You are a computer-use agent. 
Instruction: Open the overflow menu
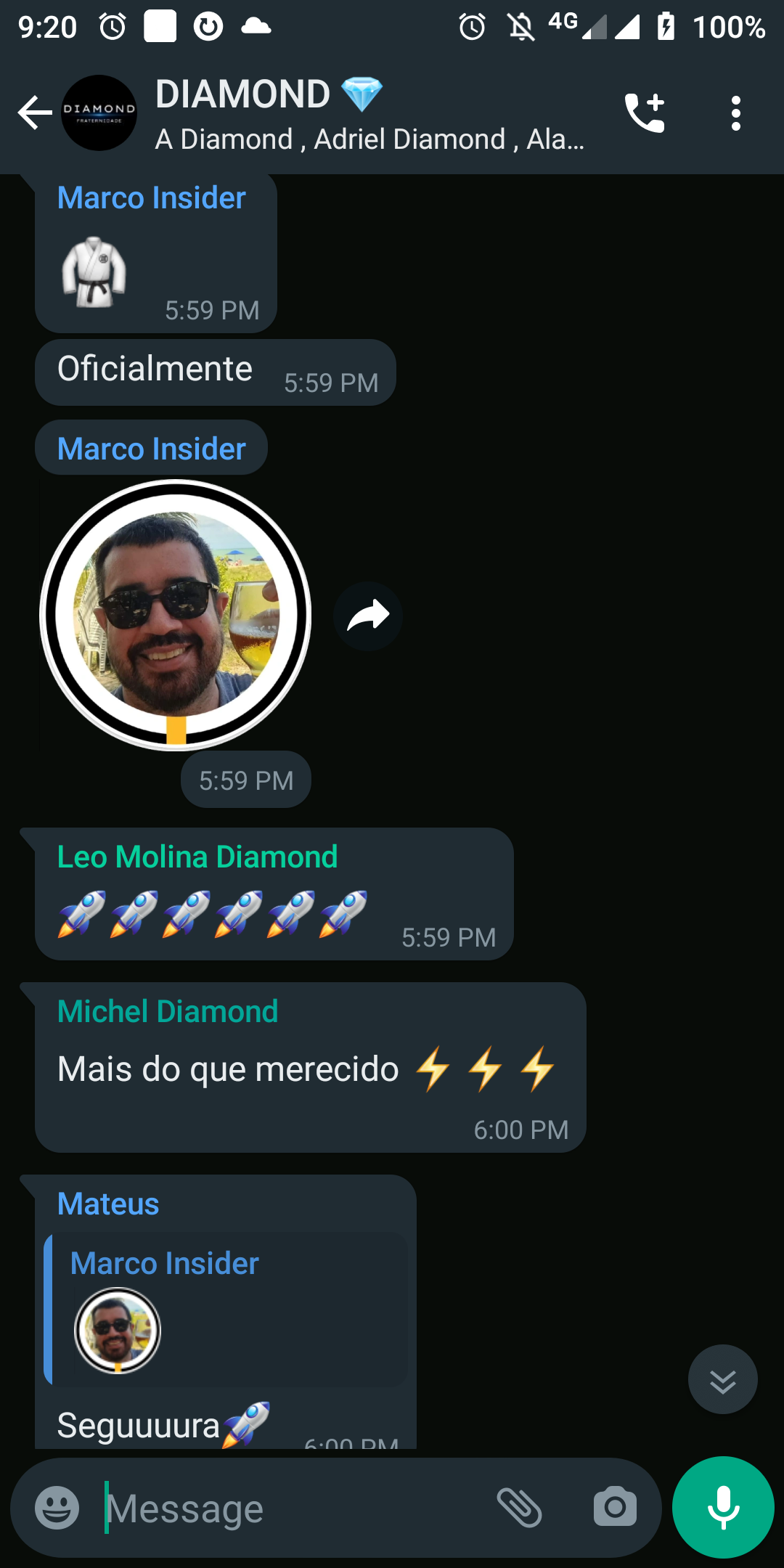[735, 113]
